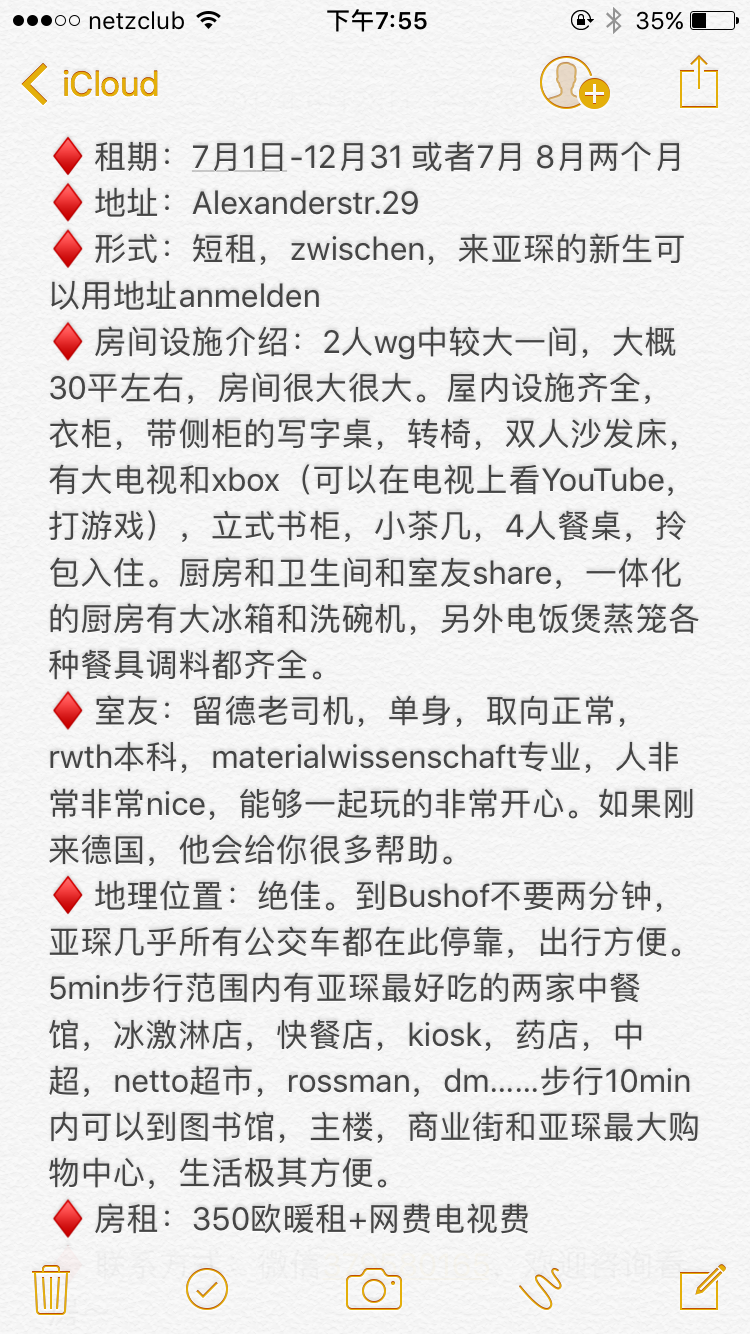Go back to the iCloud folder

pos(90,83)
